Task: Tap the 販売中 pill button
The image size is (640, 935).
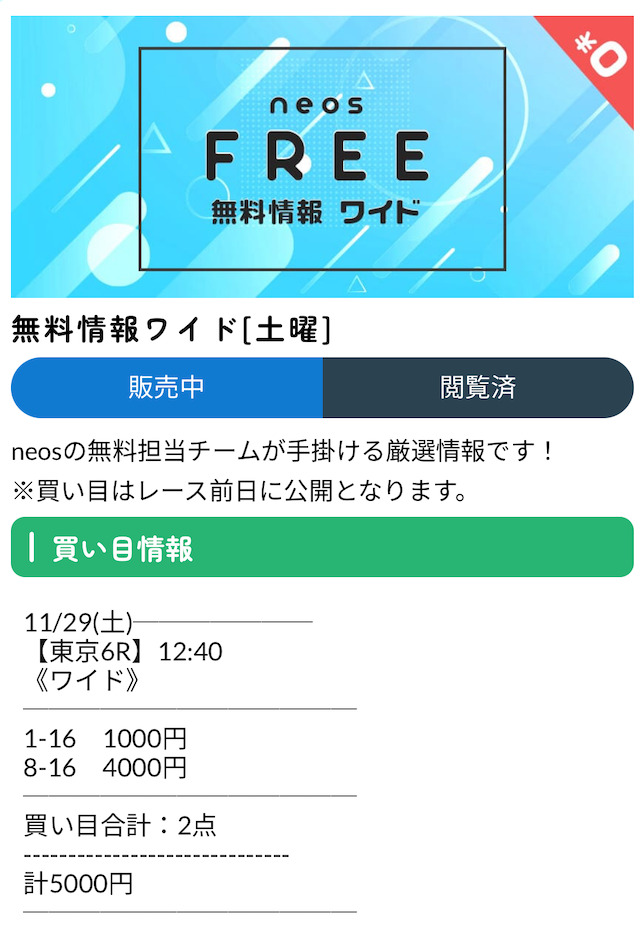Action: click(x=167, y=388)
